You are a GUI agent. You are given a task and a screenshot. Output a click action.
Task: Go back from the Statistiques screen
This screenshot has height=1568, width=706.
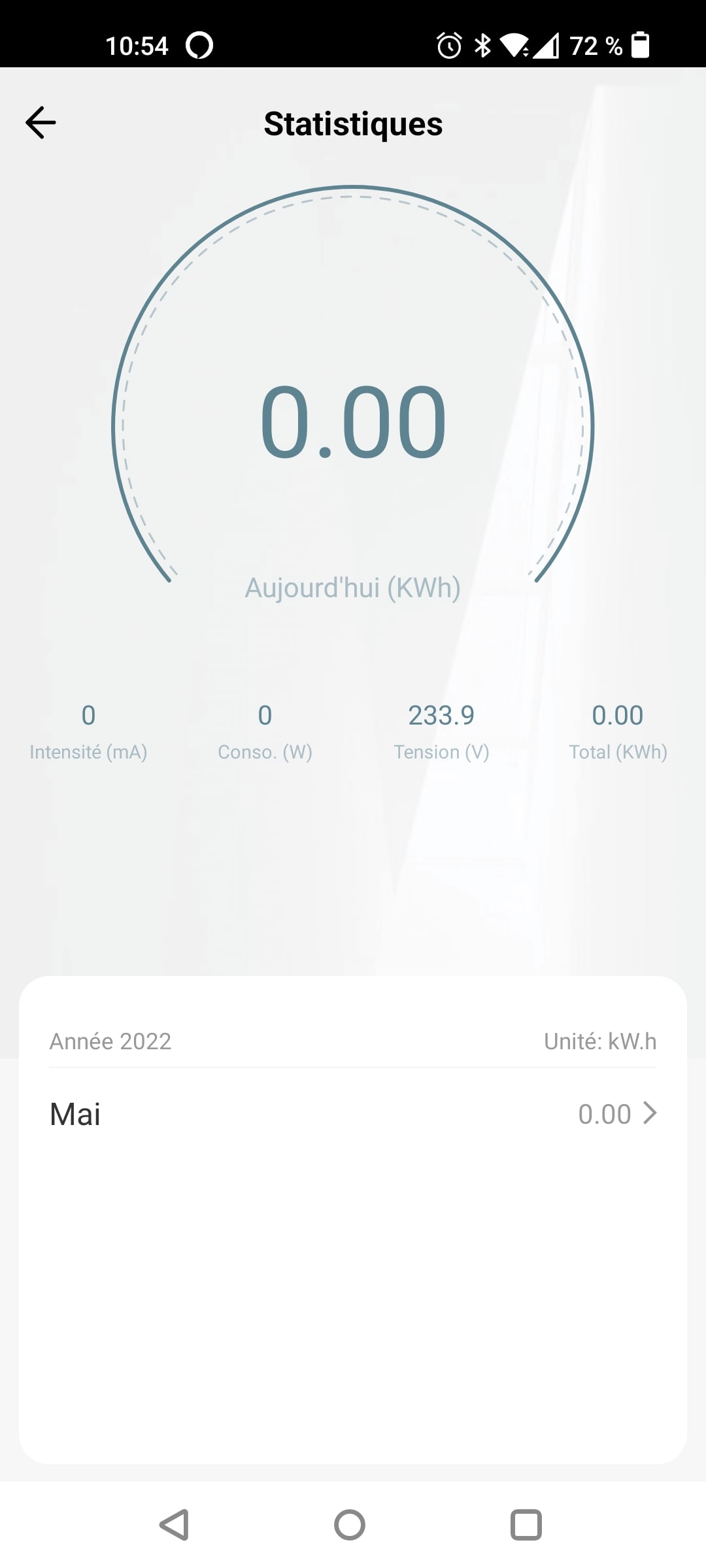[41, 123]
